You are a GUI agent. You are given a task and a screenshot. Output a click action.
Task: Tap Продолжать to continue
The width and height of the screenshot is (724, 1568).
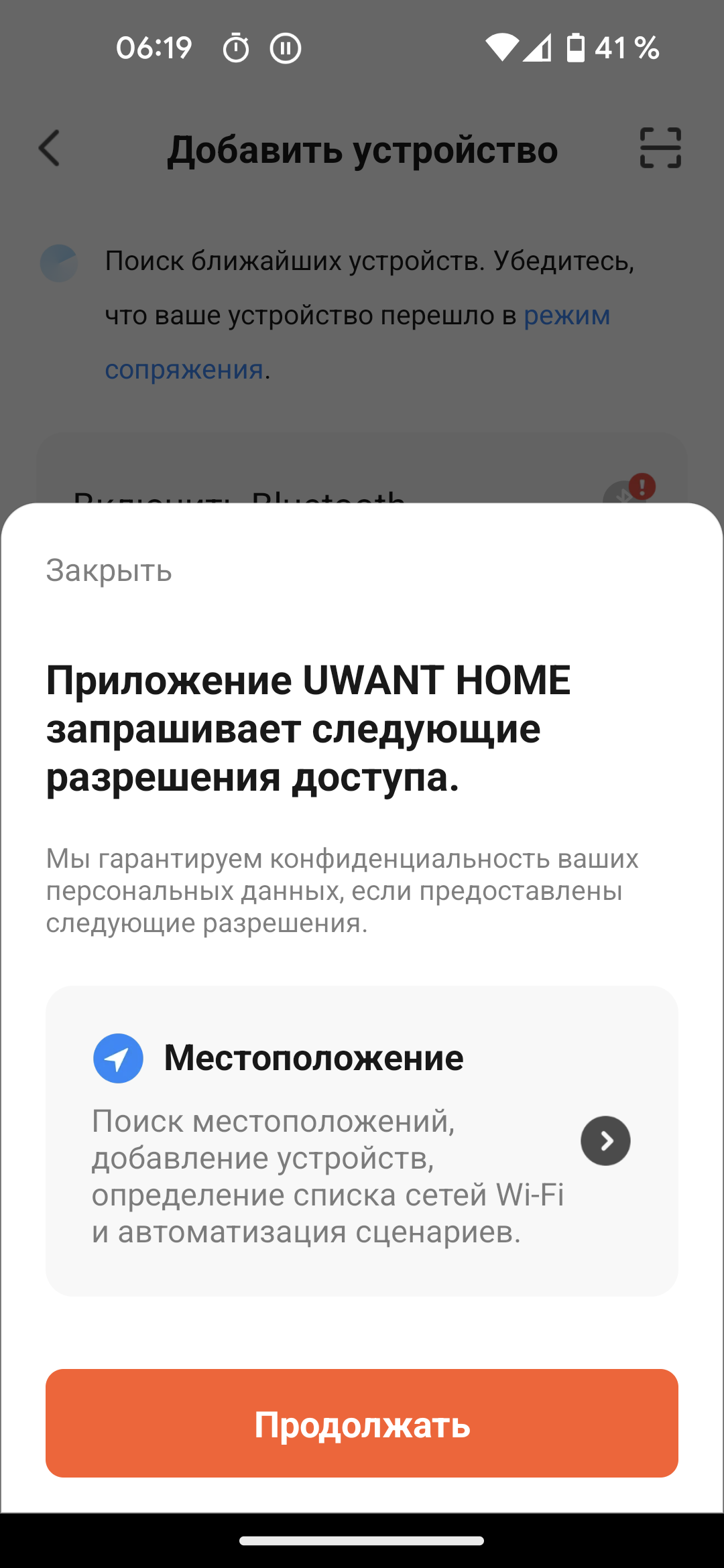(362, 1424)
